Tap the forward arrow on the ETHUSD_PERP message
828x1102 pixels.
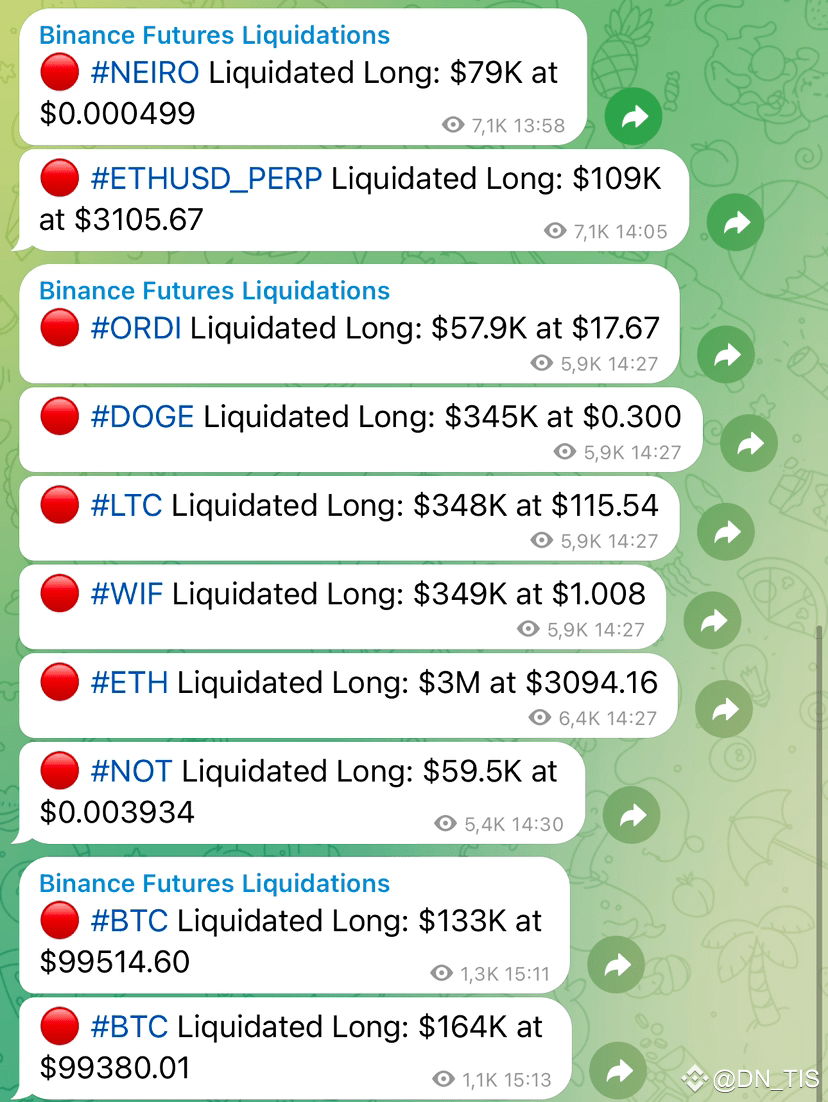[736, 222]
